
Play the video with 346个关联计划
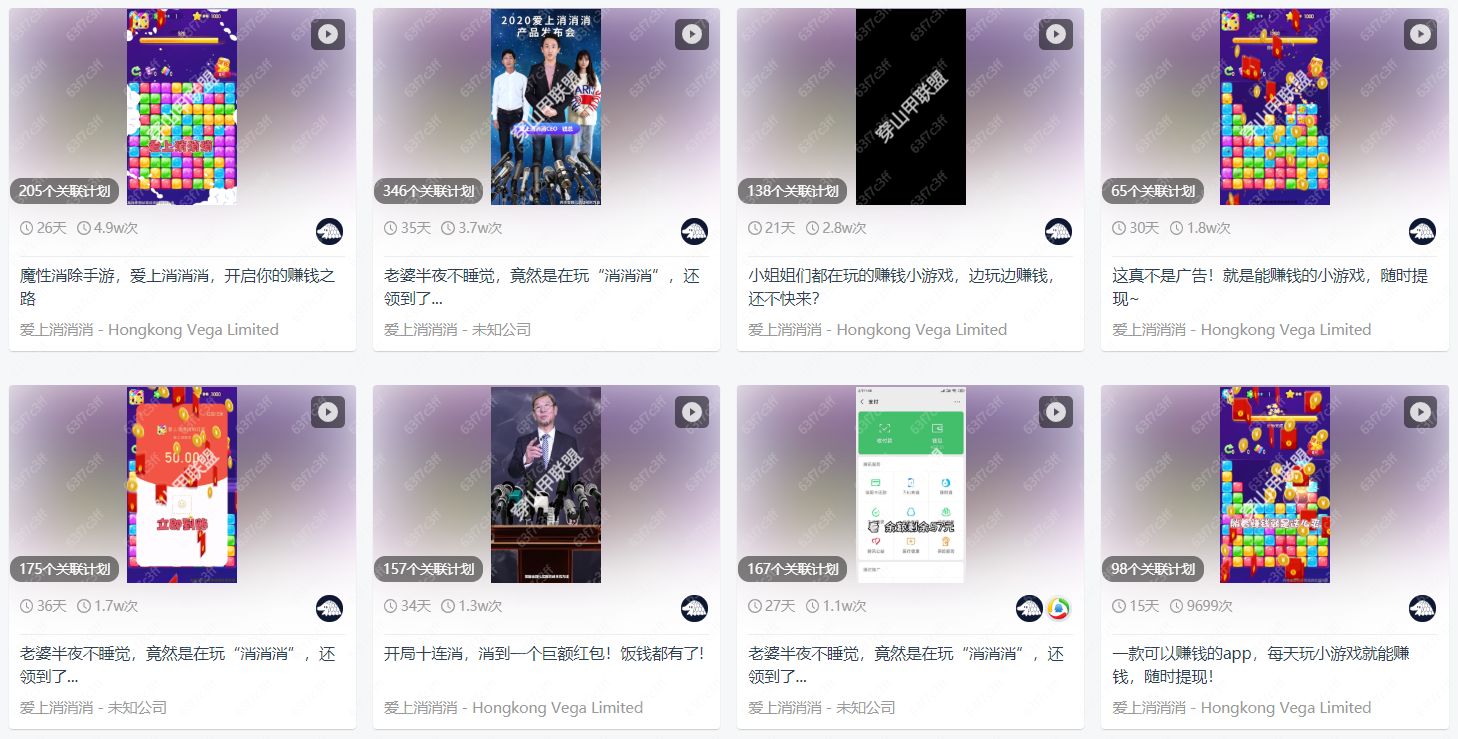pos(691,34)
